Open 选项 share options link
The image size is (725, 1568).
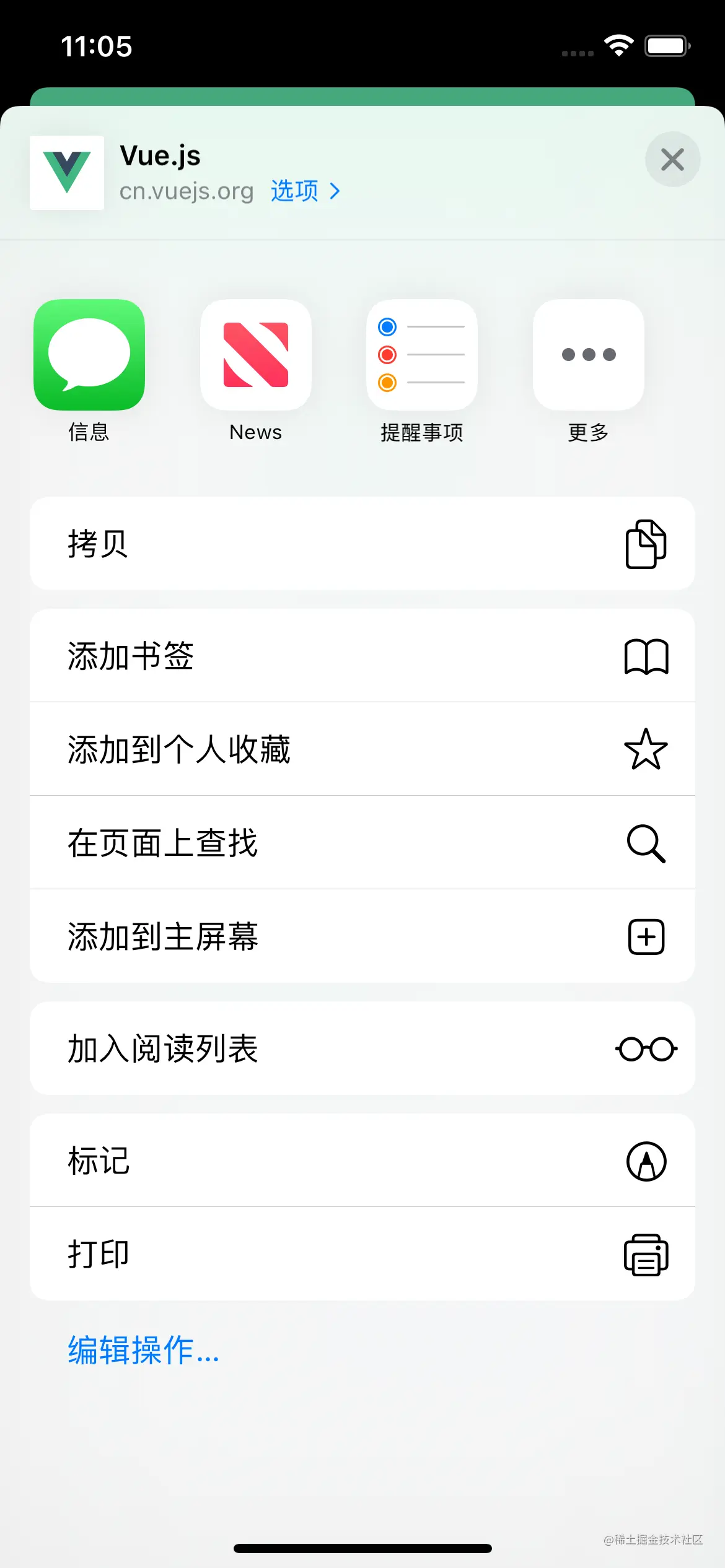click(x=305, y=191)
